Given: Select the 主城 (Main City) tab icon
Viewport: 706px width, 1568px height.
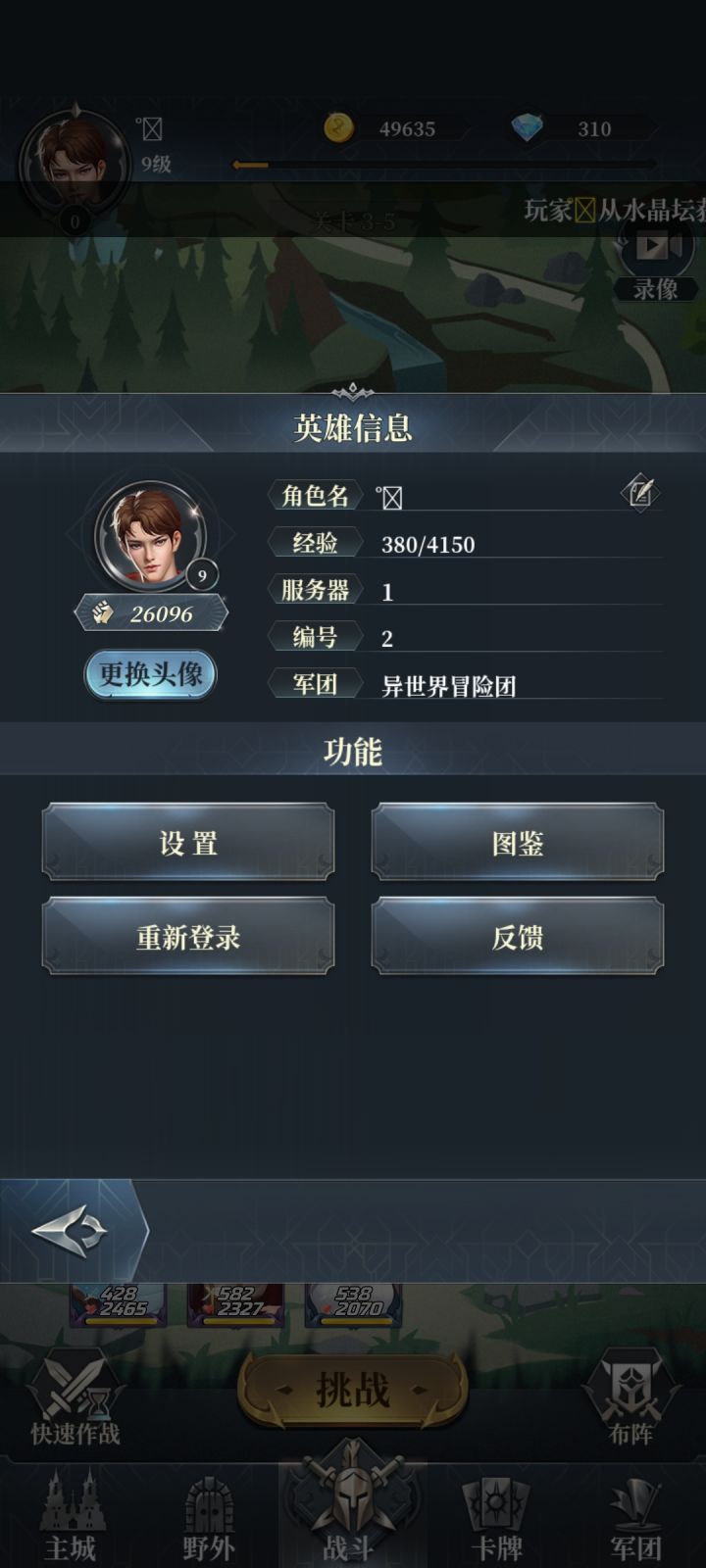Looking at the screenshot, I should (x=69, y=1509).
